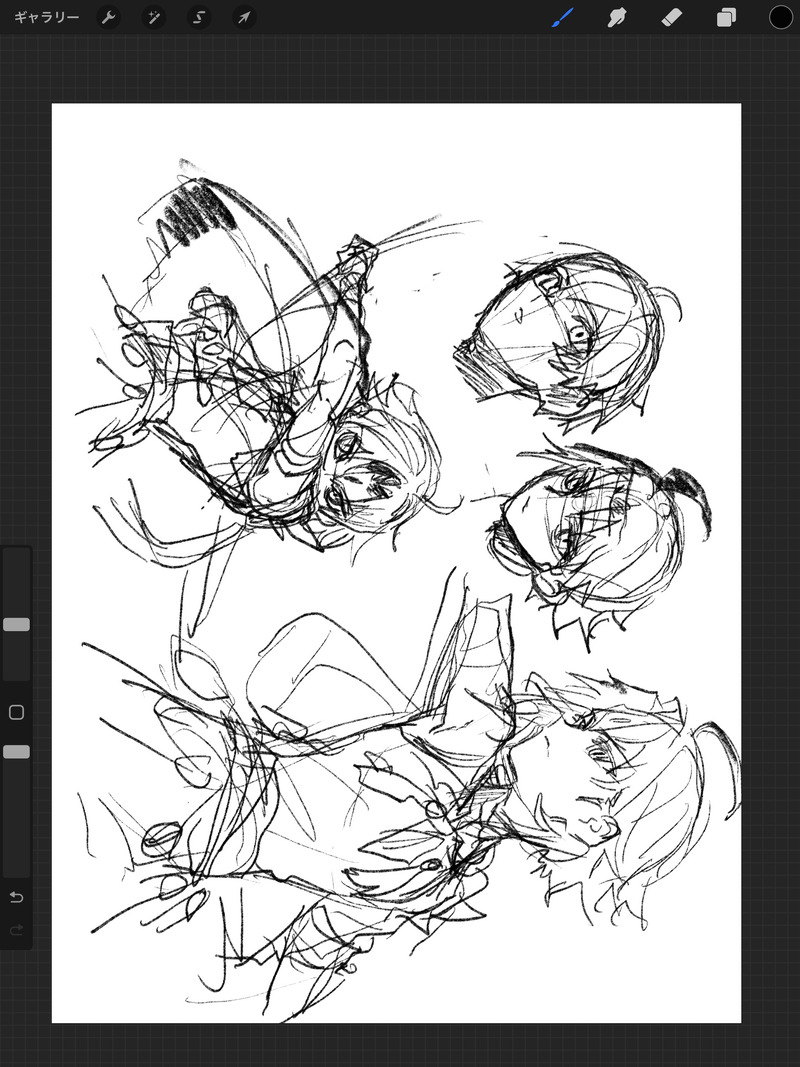Viewport: 800px width, 1067px height.
Task: Return to the ギャラリー gallery
Action: click(x=46, y=18)
